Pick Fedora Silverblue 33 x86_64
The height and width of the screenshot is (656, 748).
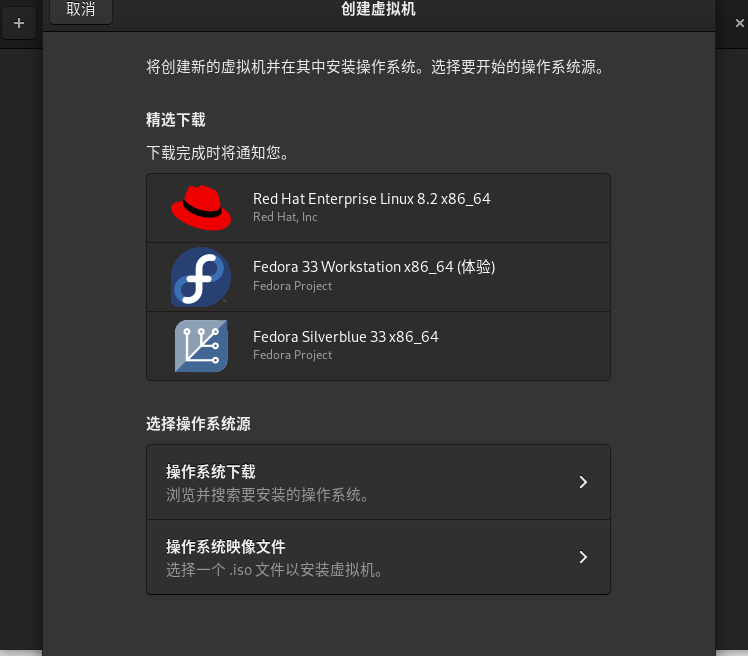[378, 345]
